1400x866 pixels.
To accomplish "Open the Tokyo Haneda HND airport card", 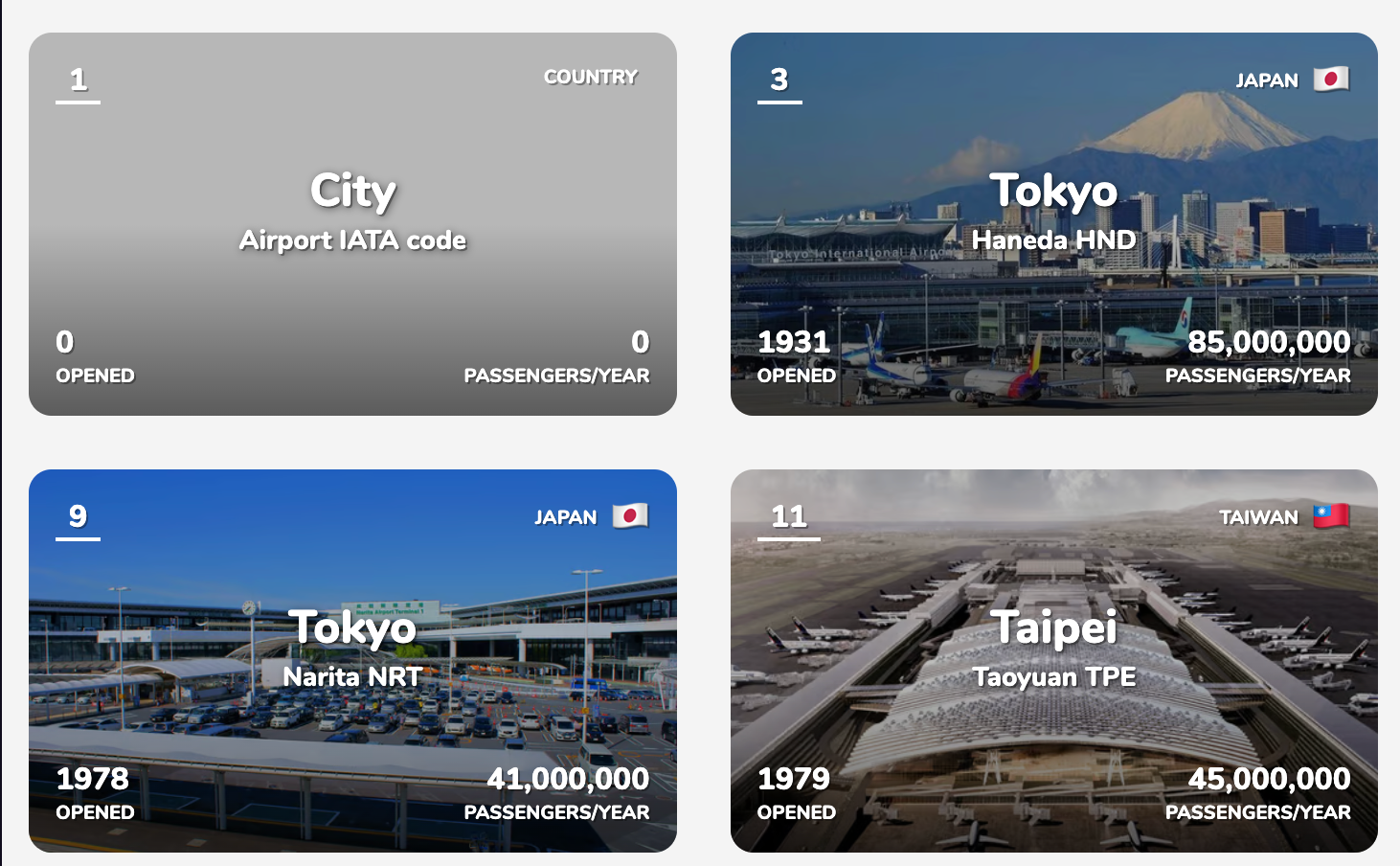I will pyautogui.click(x=1053, y=224).
